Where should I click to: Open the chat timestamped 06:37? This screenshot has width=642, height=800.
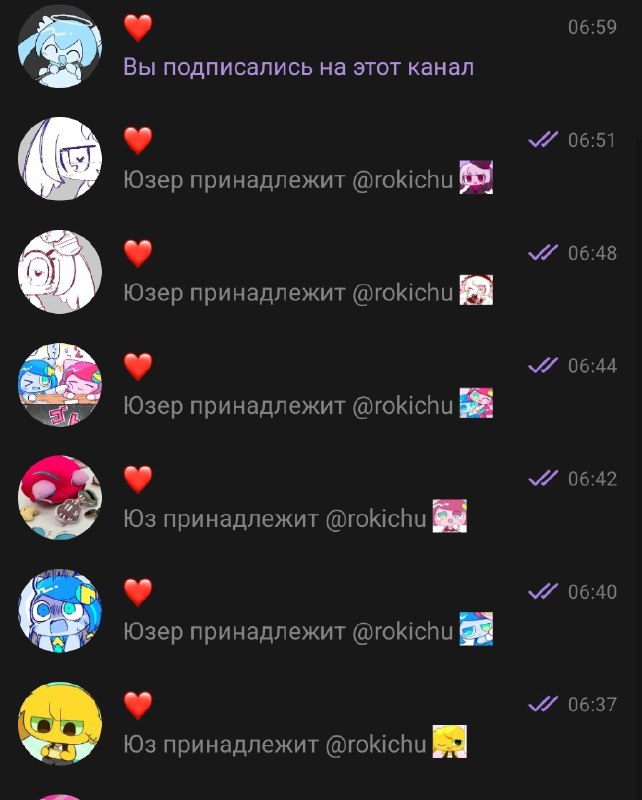click(x=321, y=723)
